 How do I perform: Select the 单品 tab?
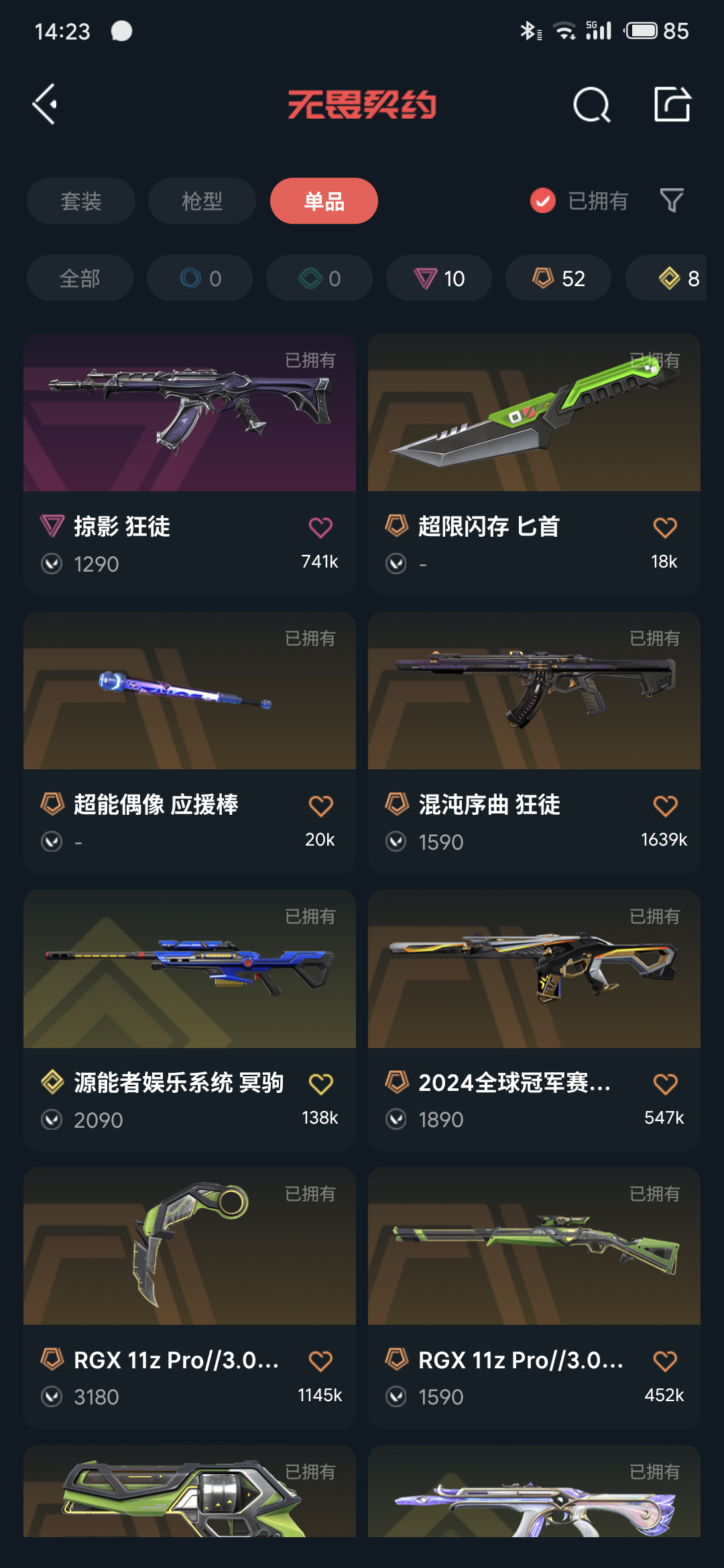324,201
